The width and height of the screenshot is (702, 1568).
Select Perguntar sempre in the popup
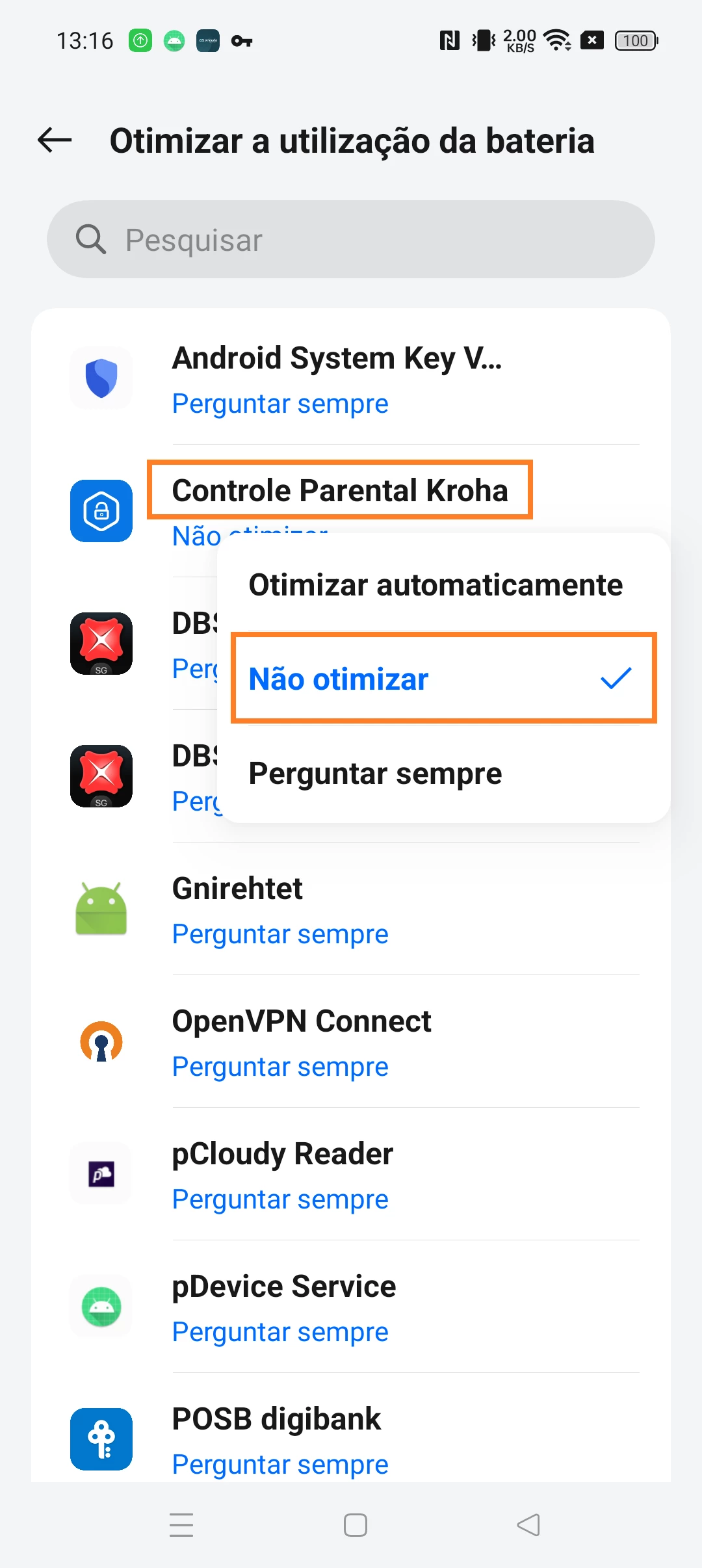(x=376, y=774)
